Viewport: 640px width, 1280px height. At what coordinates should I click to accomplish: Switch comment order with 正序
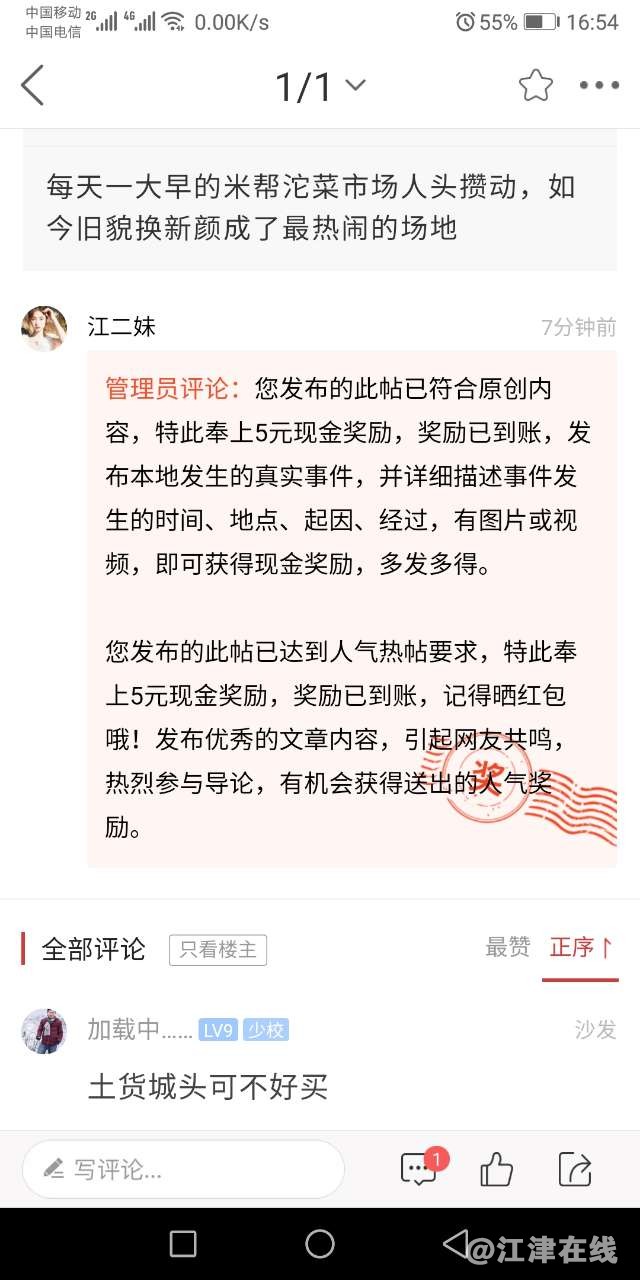coord(580,947)
